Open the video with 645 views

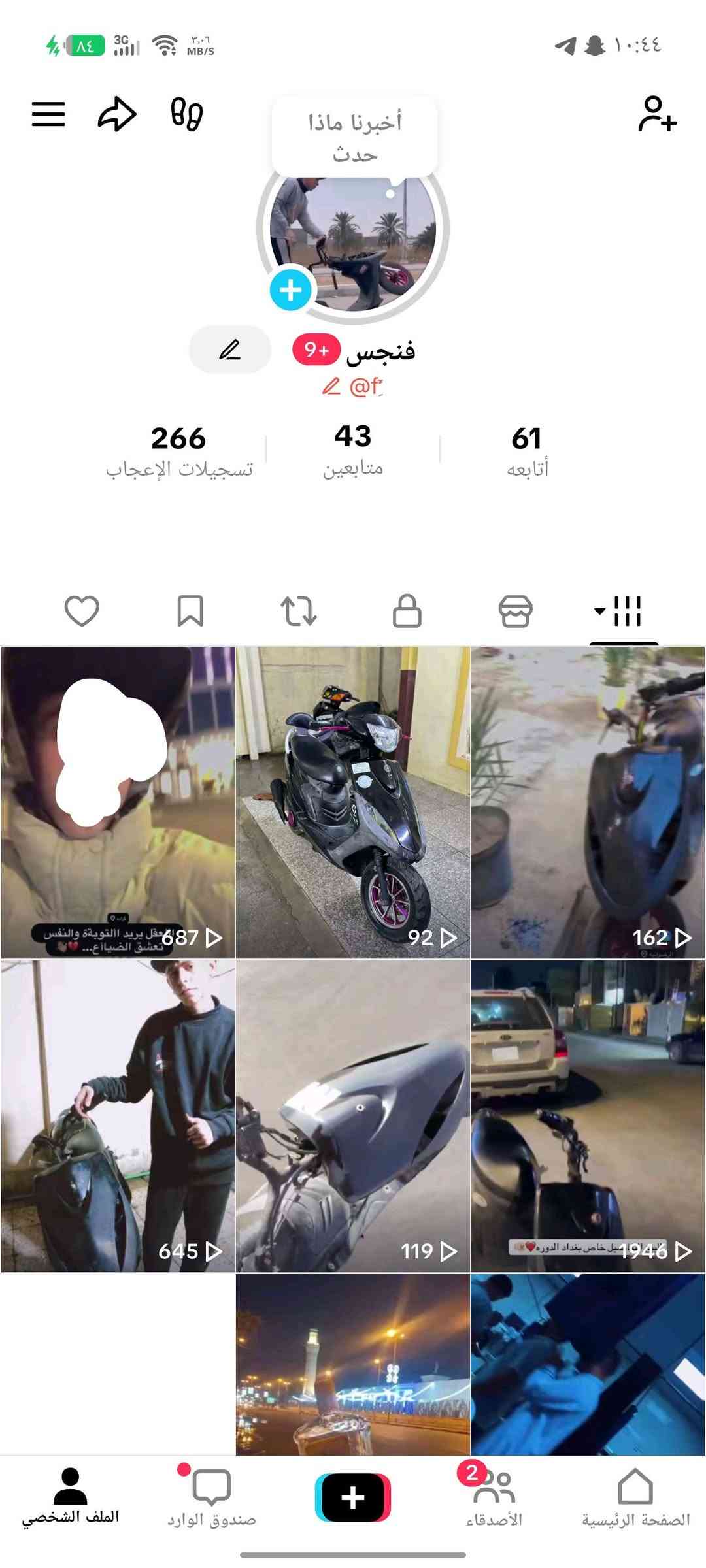[118, 1116]
